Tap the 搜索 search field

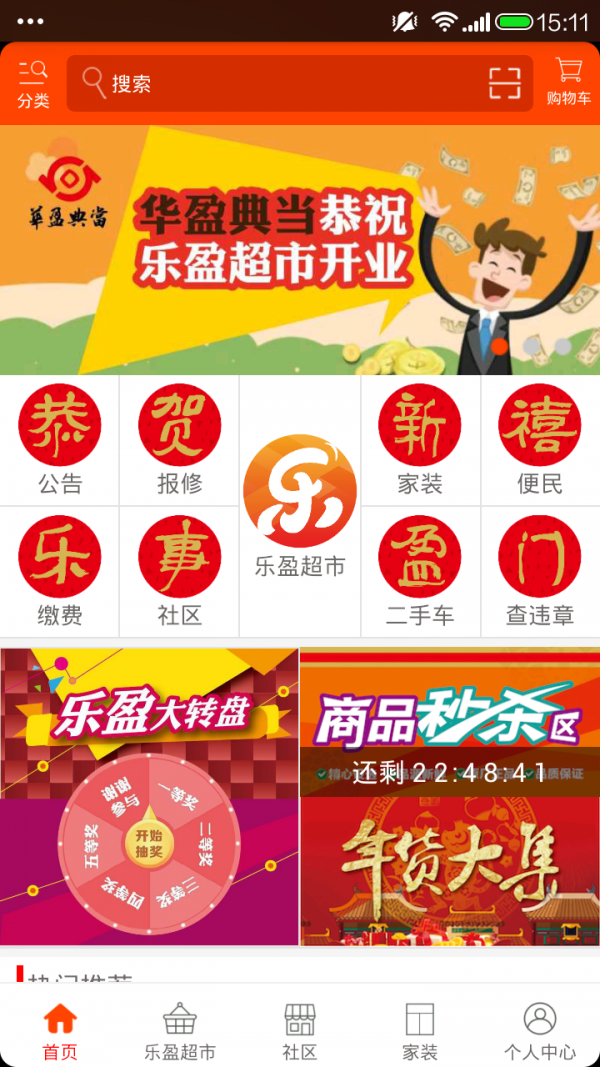(280, 83)
